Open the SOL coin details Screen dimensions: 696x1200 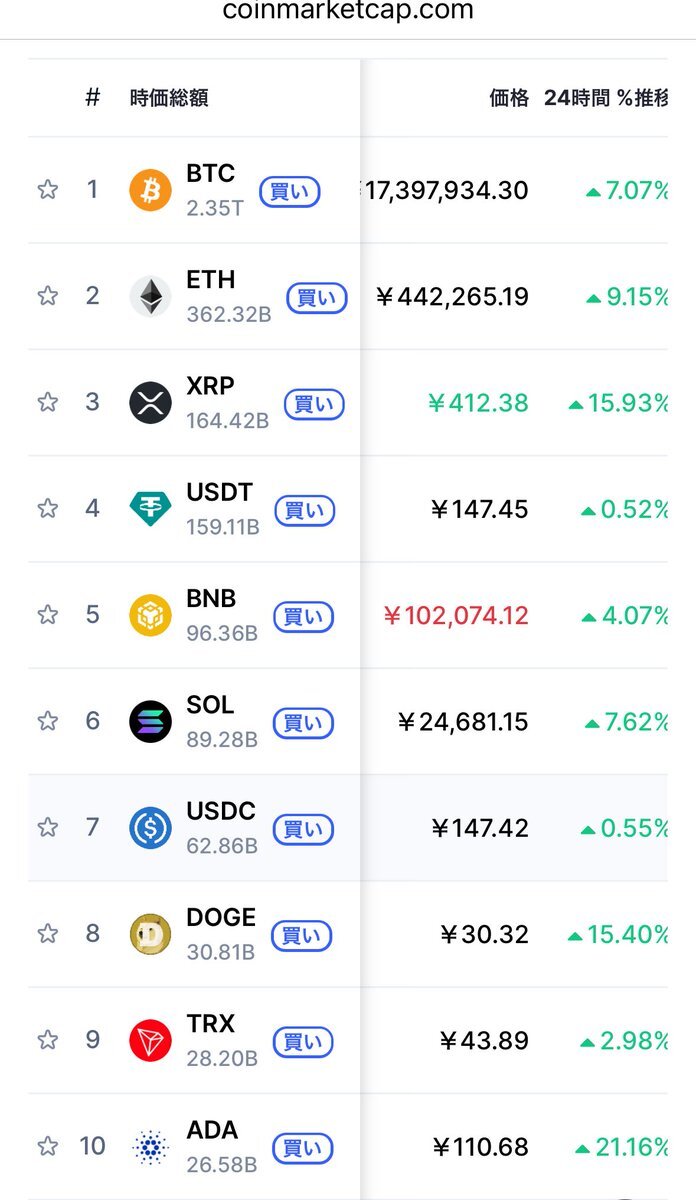point(348,721)
